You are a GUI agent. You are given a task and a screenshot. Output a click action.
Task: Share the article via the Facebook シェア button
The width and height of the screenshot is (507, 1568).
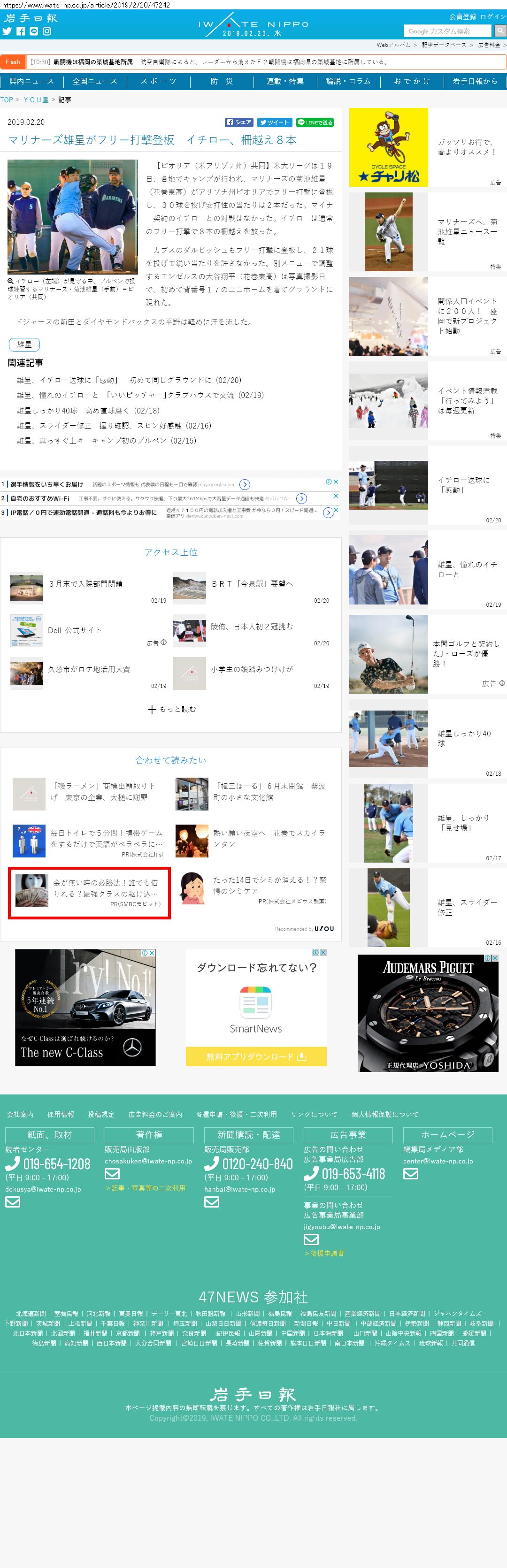click(238, 122)
